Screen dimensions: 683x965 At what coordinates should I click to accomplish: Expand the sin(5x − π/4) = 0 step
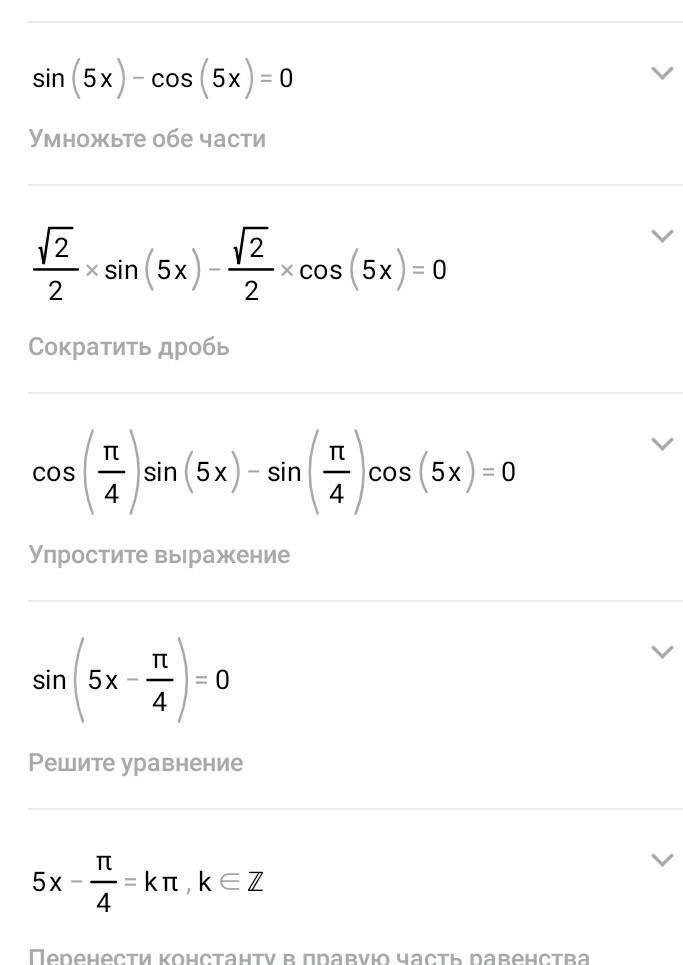coord(662,652)
